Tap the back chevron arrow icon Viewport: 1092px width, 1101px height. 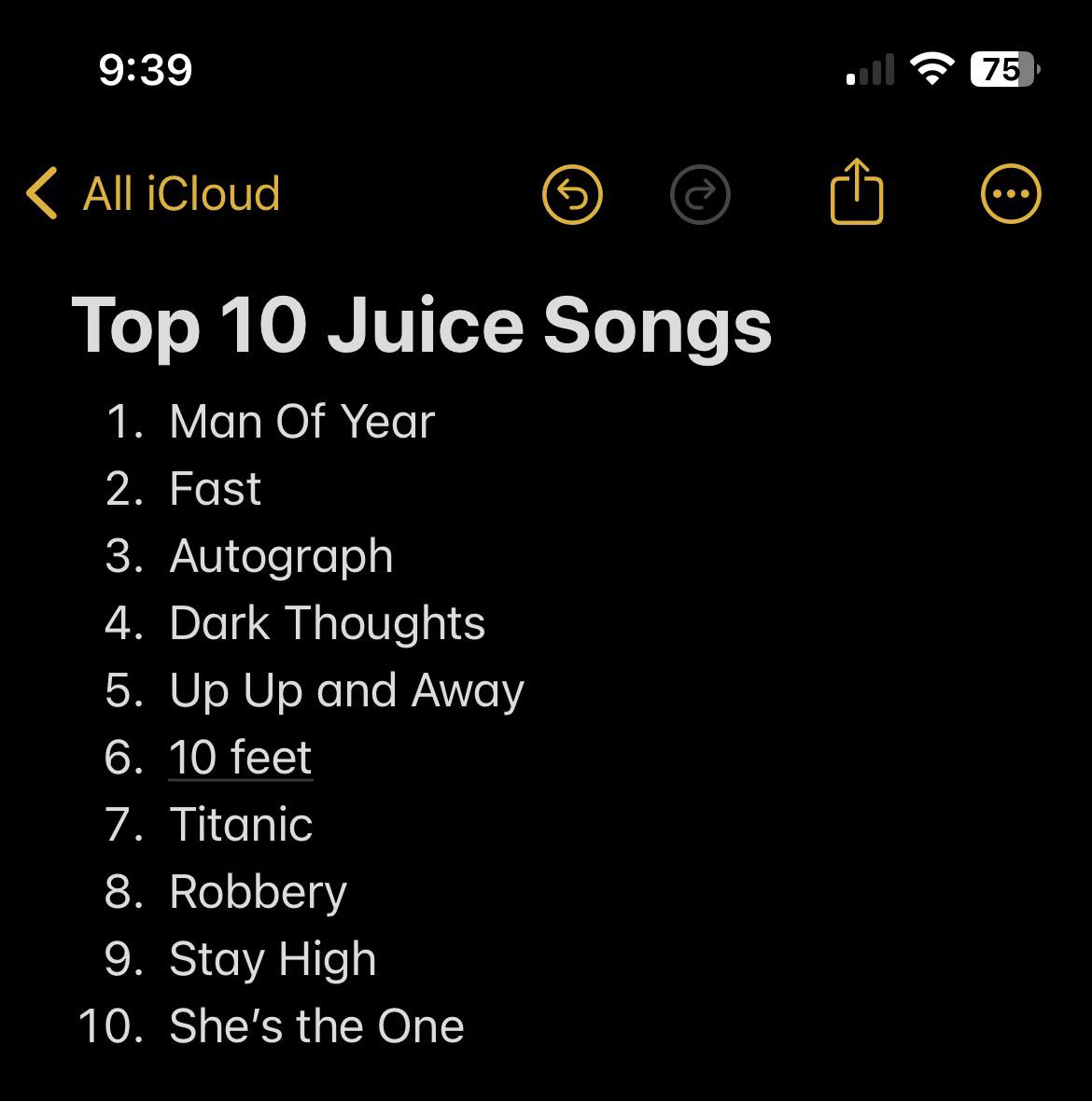click(41, 193)
